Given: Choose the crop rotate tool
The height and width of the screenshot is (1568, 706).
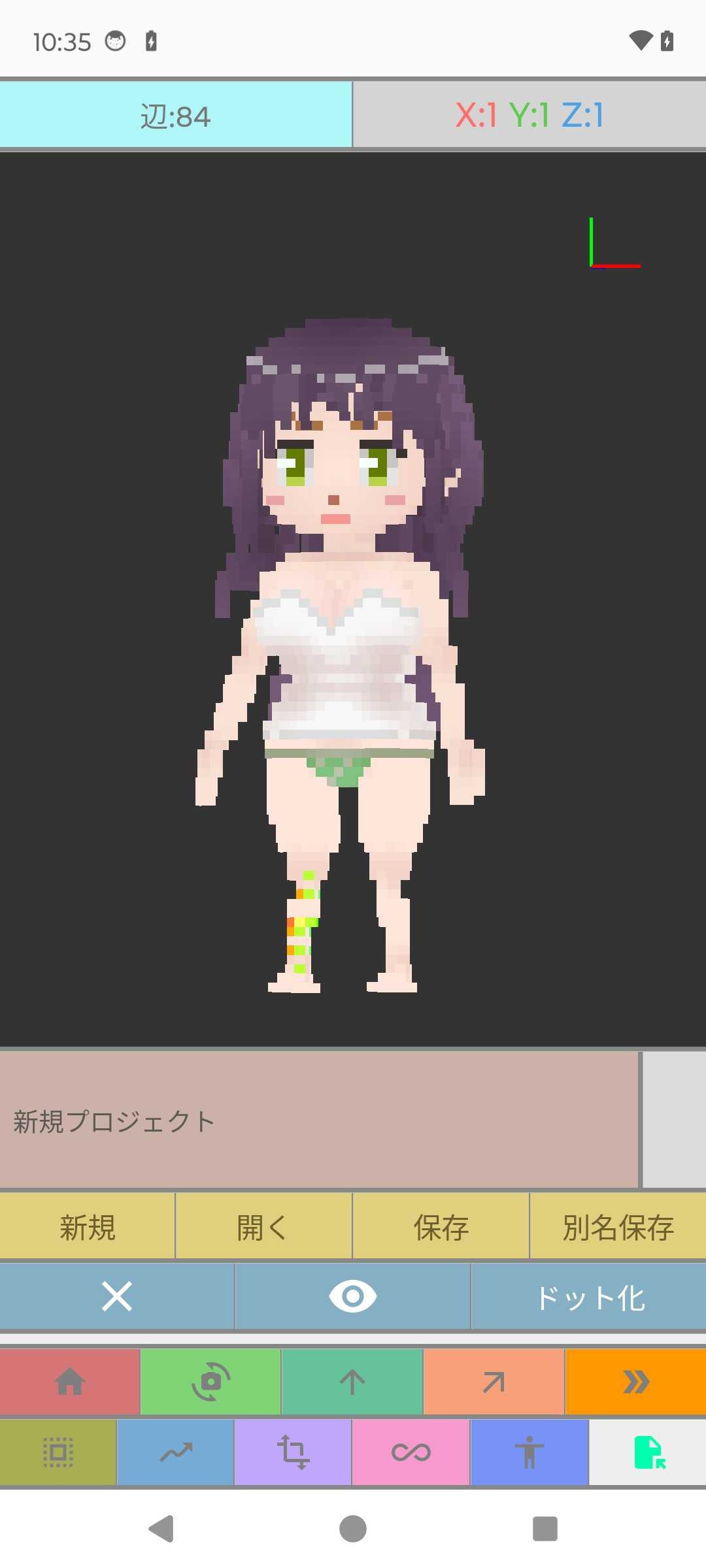Looking at the screenshot, I should pos(293,1453).
